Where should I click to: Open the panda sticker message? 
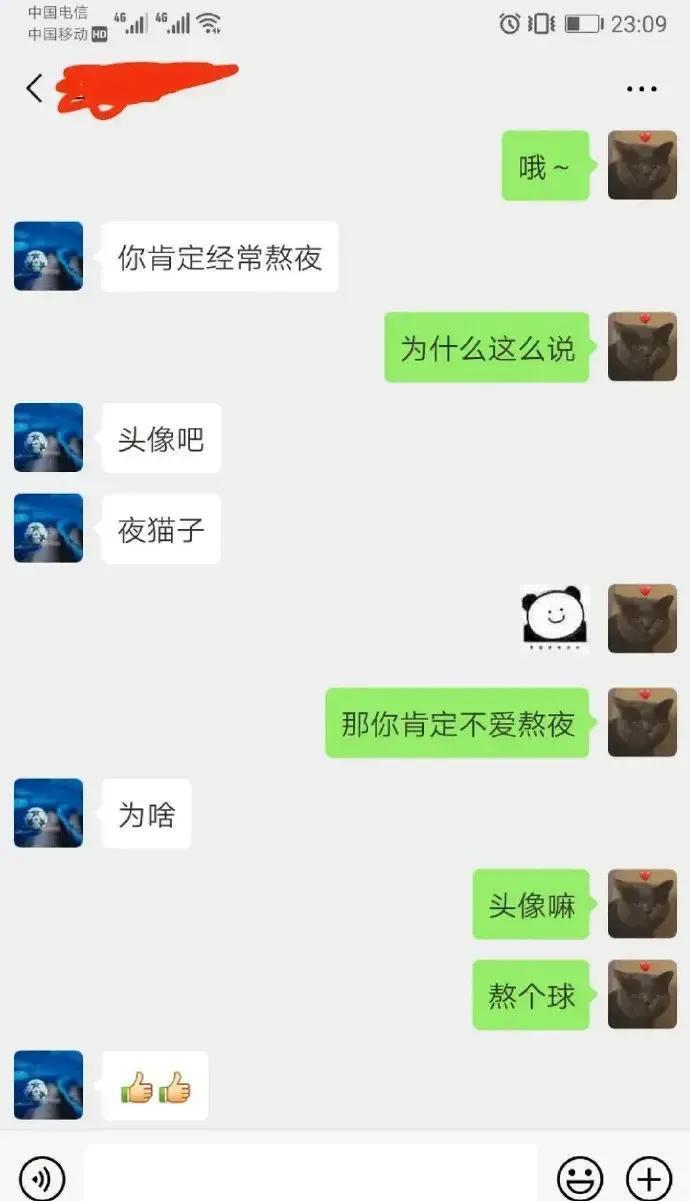pos(554,619)
